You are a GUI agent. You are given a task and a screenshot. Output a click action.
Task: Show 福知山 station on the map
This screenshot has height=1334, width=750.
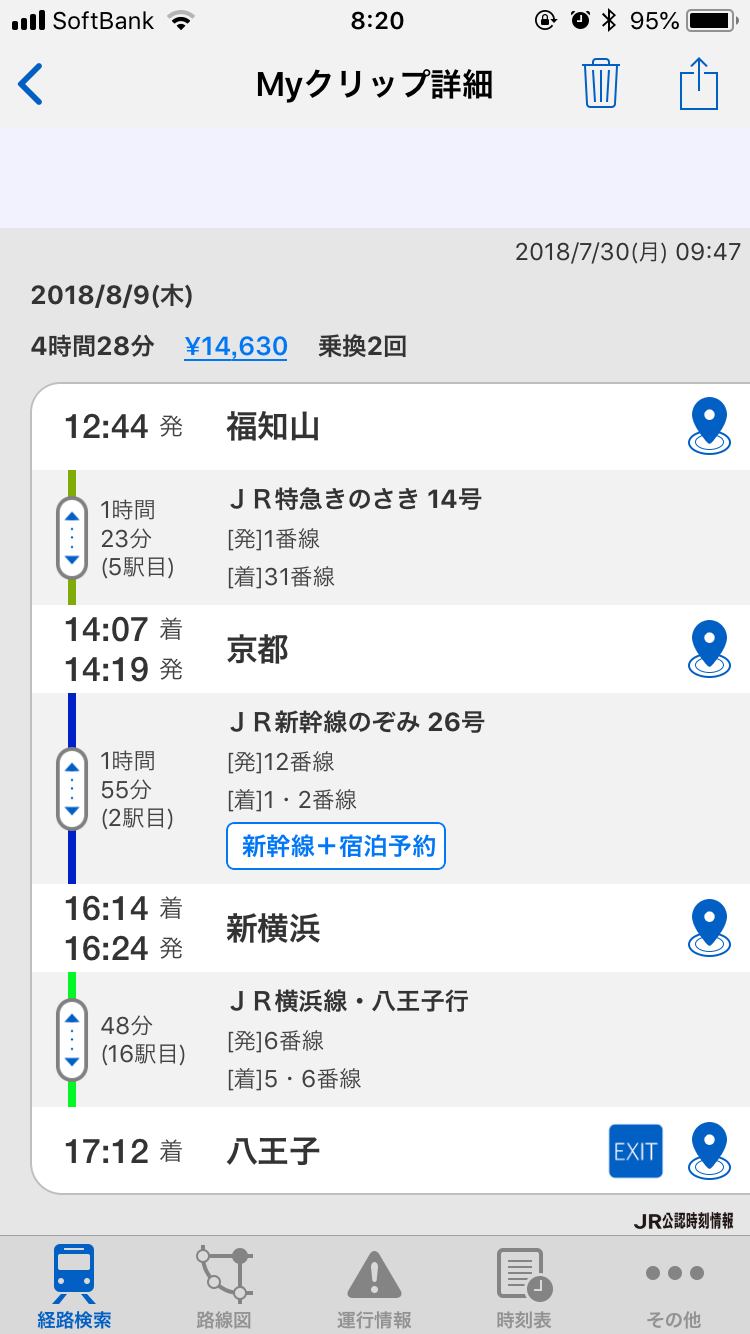pos(710,427)
